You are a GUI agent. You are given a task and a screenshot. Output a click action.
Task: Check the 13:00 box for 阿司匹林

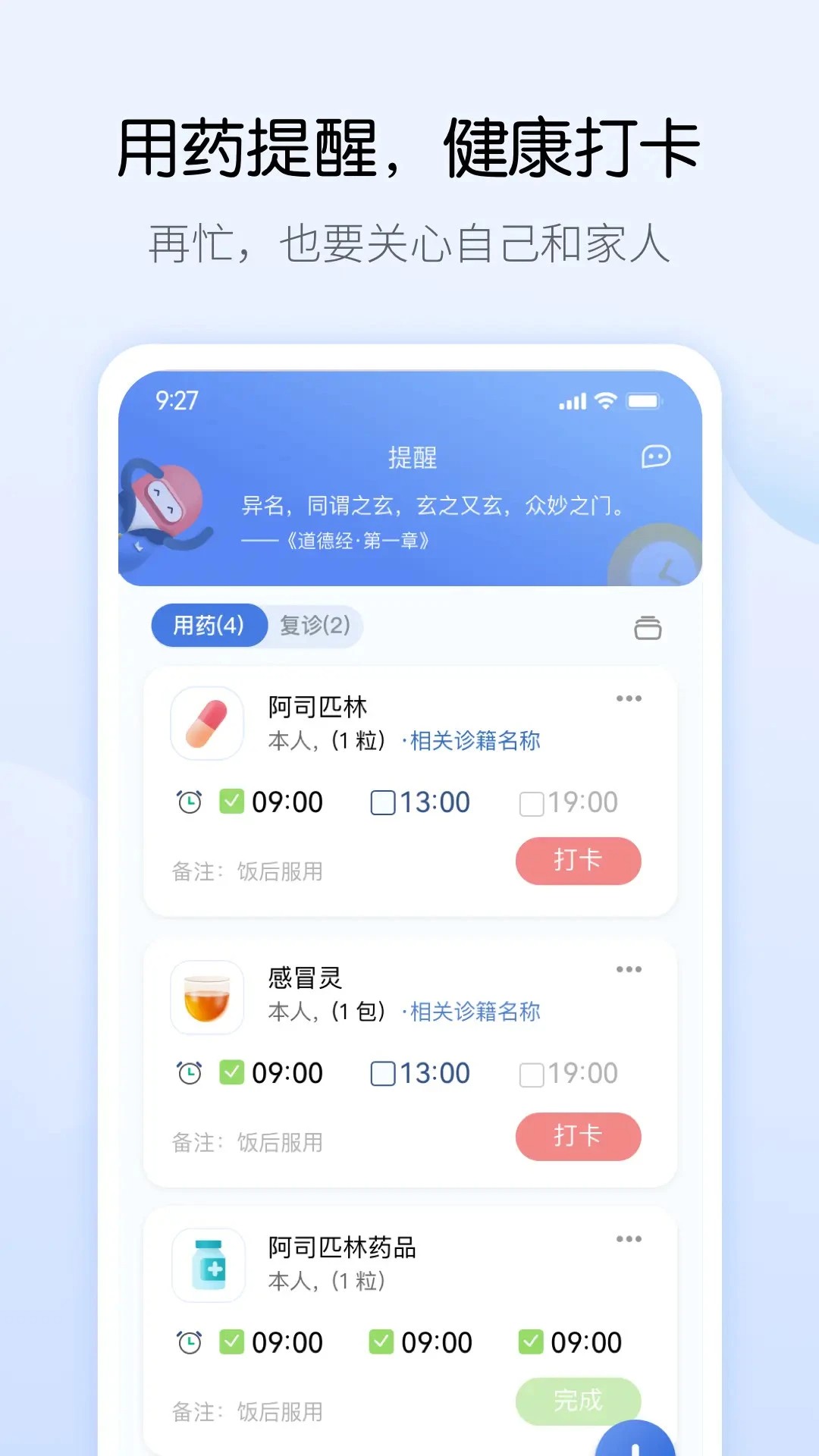pyautogui.click(x=383, y=802)
